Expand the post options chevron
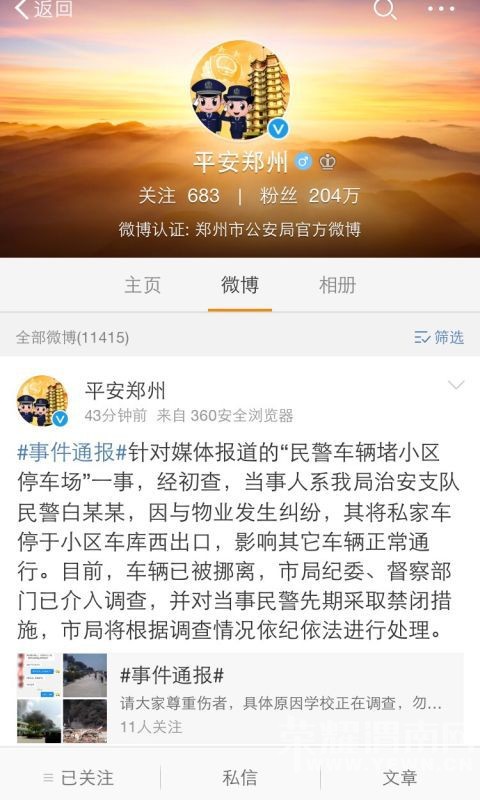Viewport: 480px width, 800px height. pyautogui.click(x=456, y=385)
